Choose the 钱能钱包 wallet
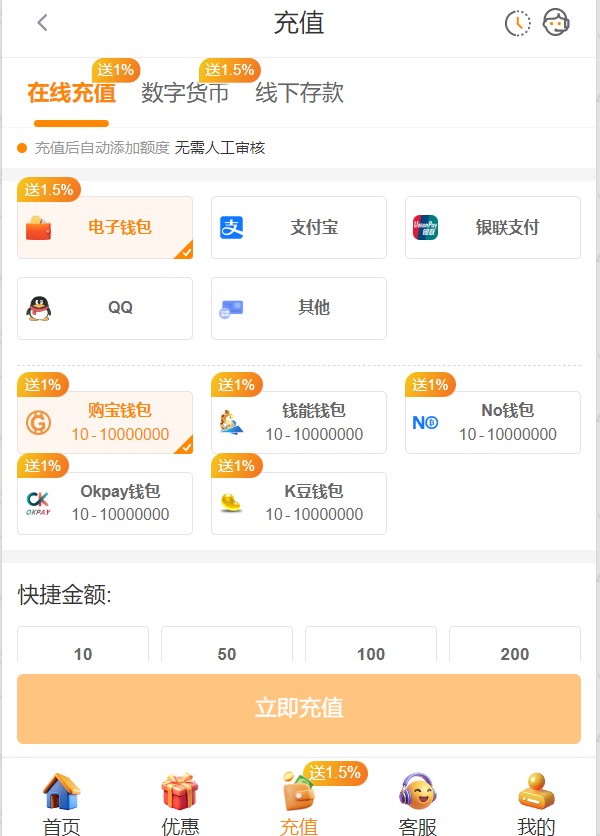Image resolution: width=600 pixels, height=836 pixels. coord(298,422)
